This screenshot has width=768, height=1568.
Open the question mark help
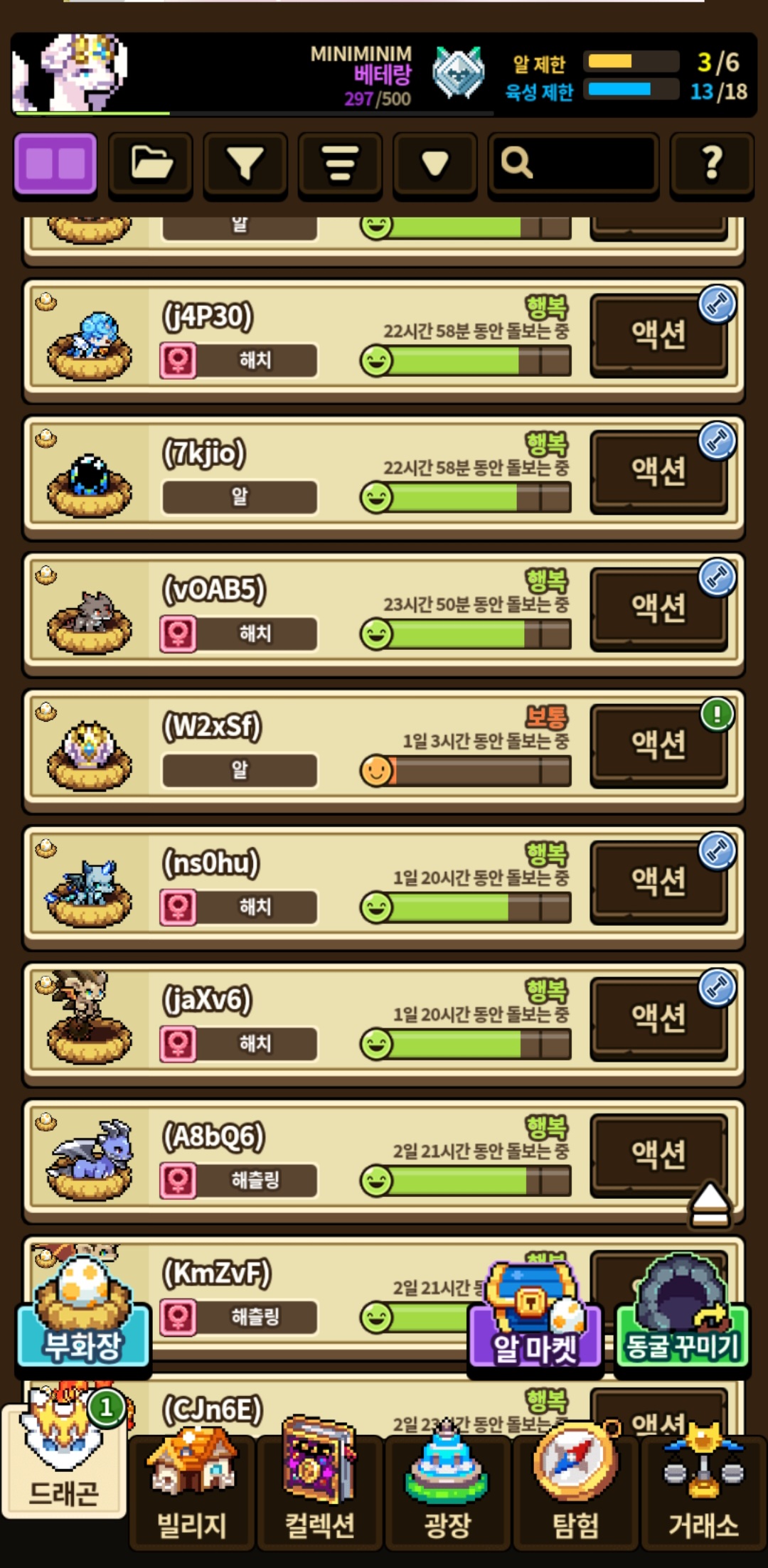(x=712, y=164)
